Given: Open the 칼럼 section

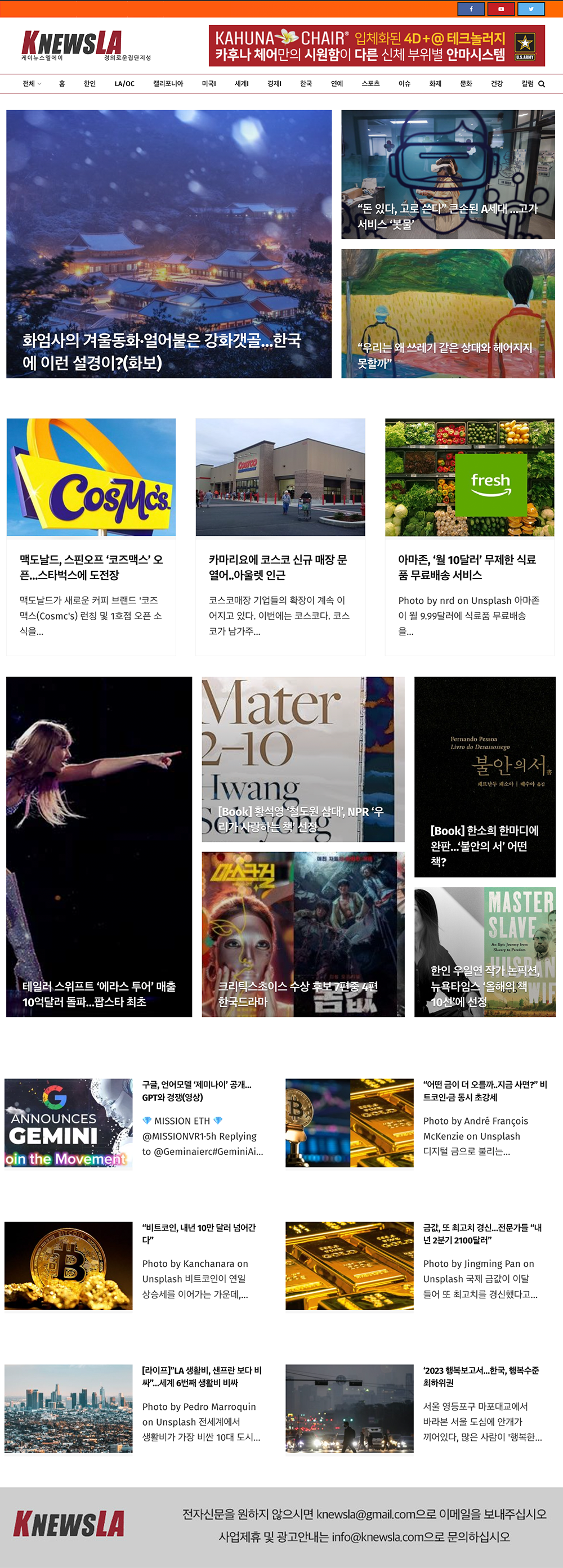Looking at the screenshot, I should [527, 84].
